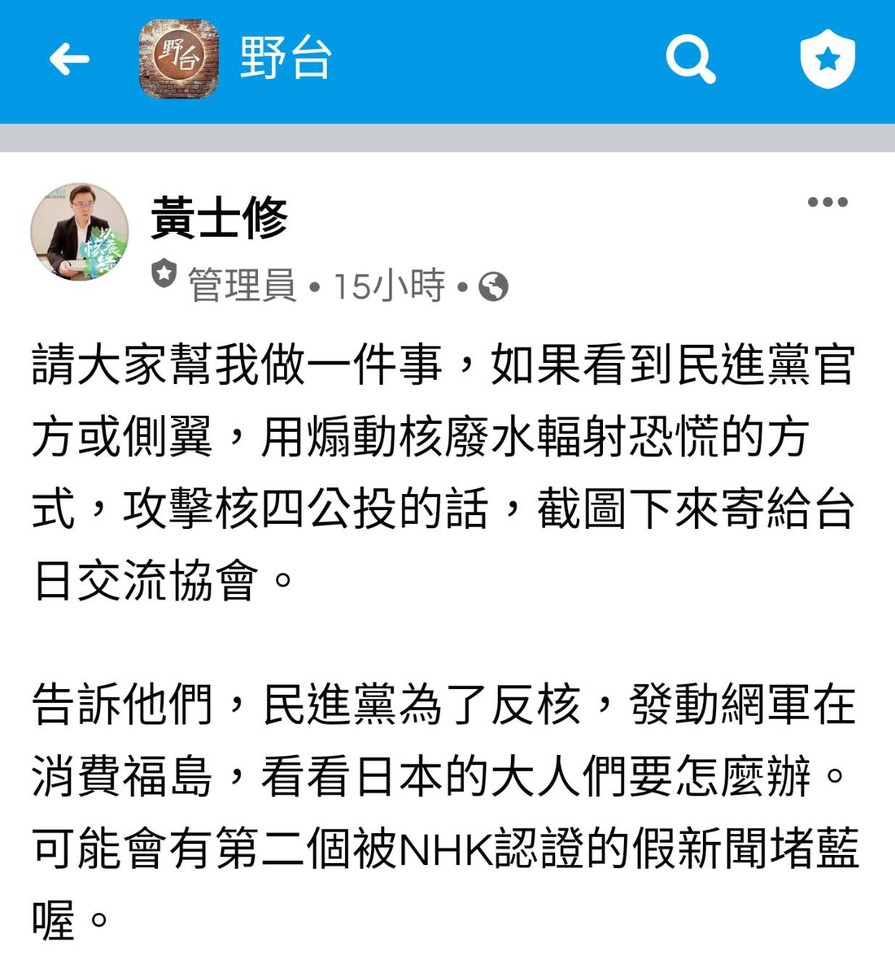895x960 pixels.
Task: Open the post's three-dot options menu
Action: pos(827,203)
